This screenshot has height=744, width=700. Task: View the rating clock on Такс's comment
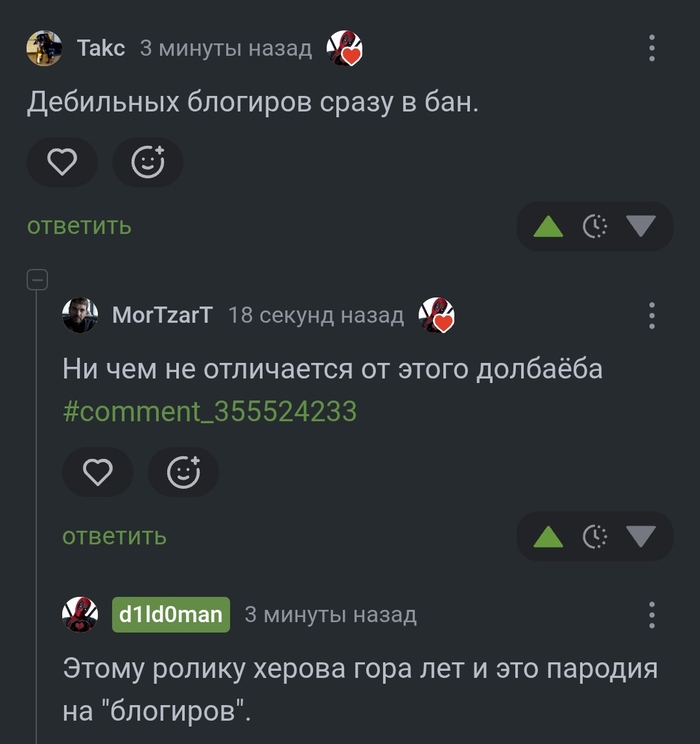click(595, 227)
